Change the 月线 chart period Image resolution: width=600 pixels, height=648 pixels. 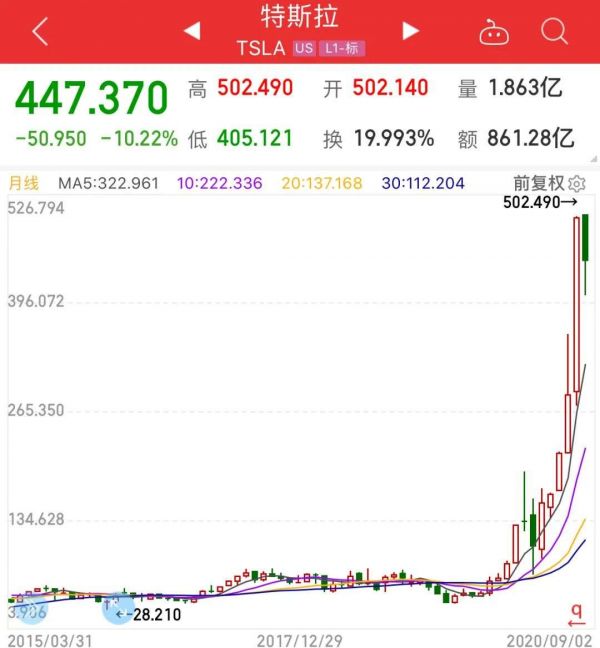(24, 183)
